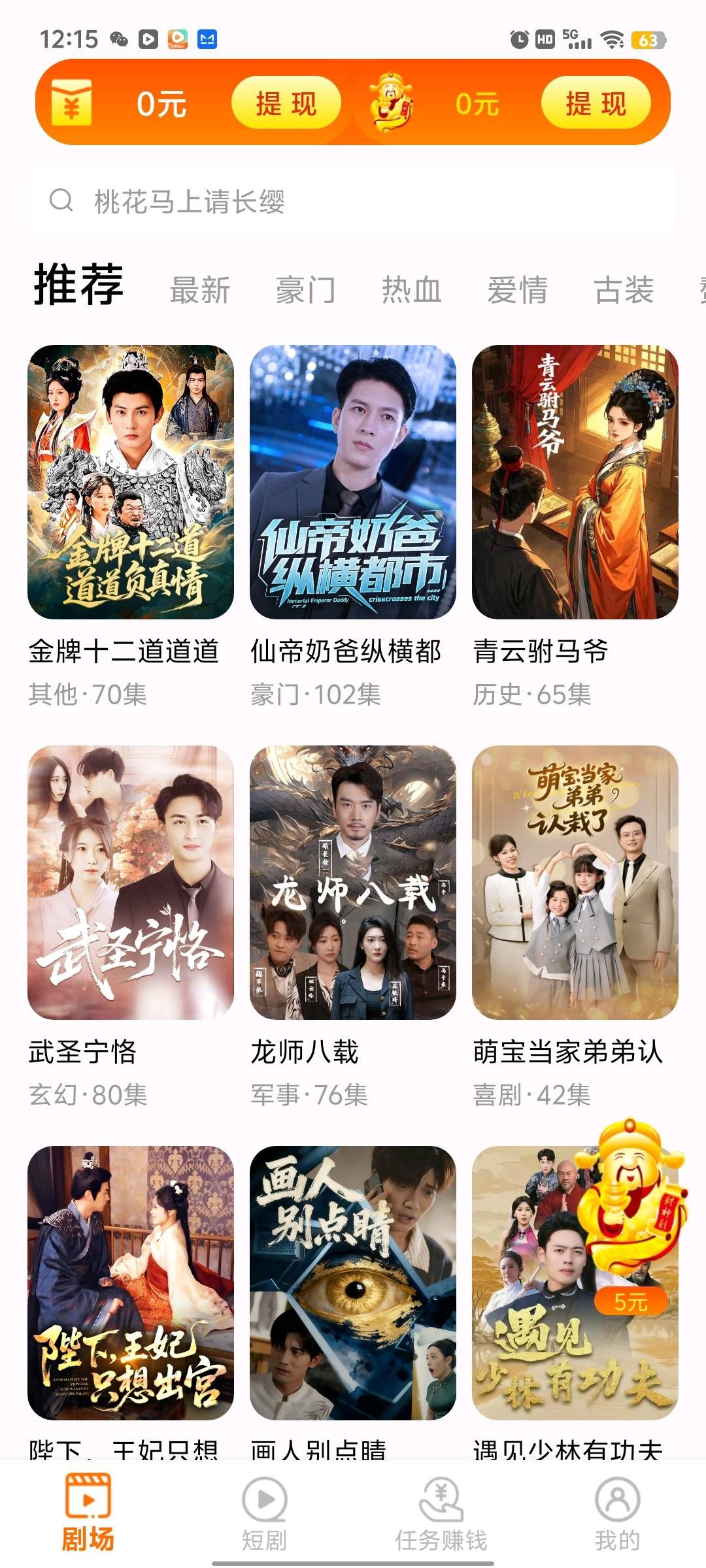706x1568 pixels.
Task: Watch the drama 龙师八载
Action: coord(353,882)
